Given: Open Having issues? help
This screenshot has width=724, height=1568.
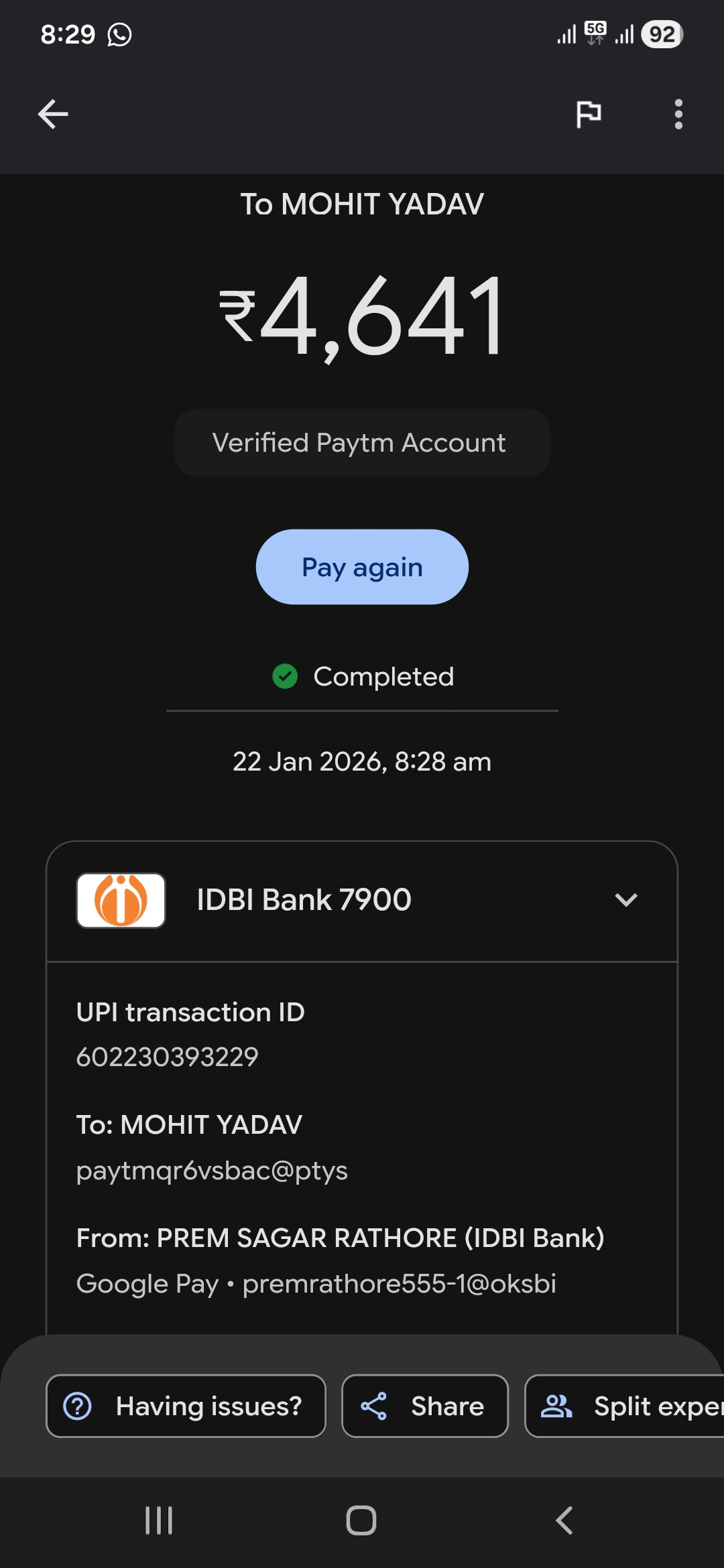Looking at the screenshot, I should tap(186, 1406).
